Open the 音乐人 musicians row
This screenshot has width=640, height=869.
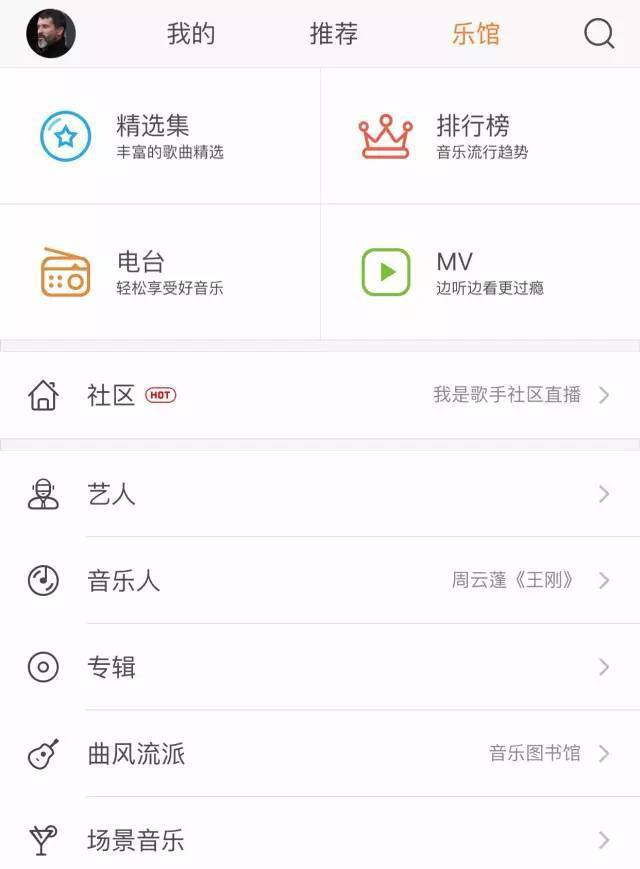click(x=320, y=580)
